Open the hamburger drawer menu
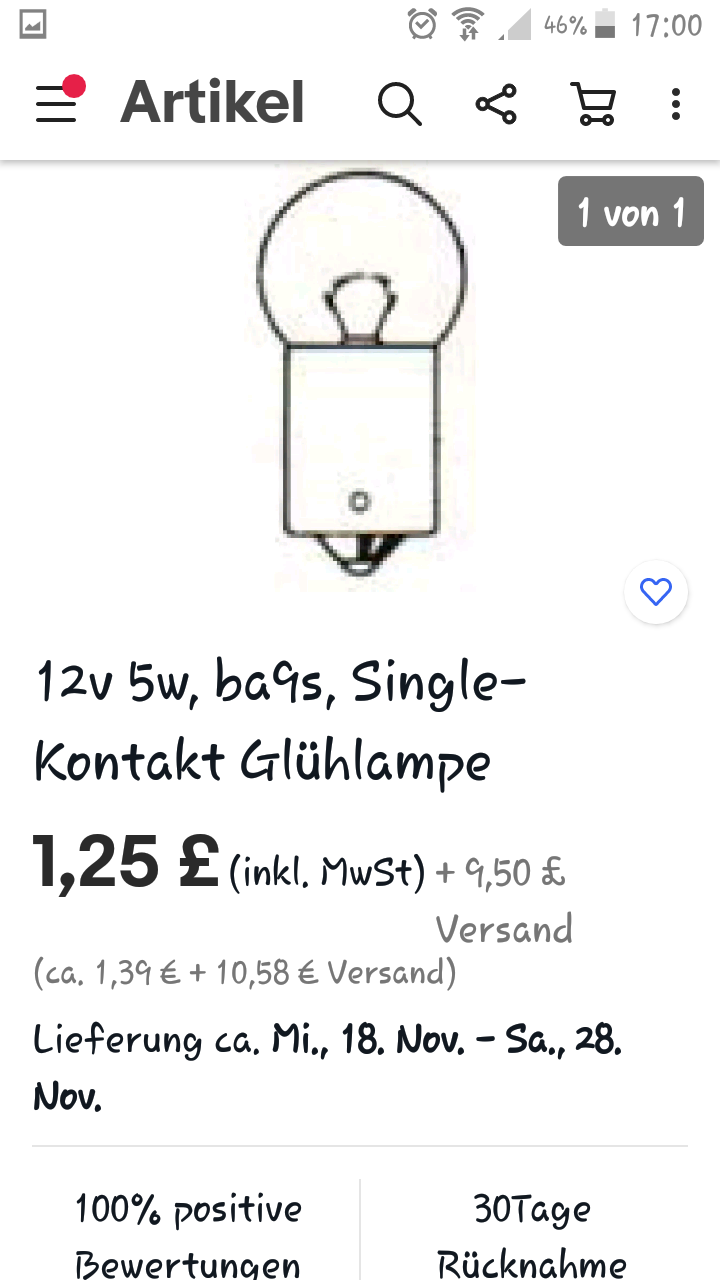 pyautogui.click(x=57, y=104)
